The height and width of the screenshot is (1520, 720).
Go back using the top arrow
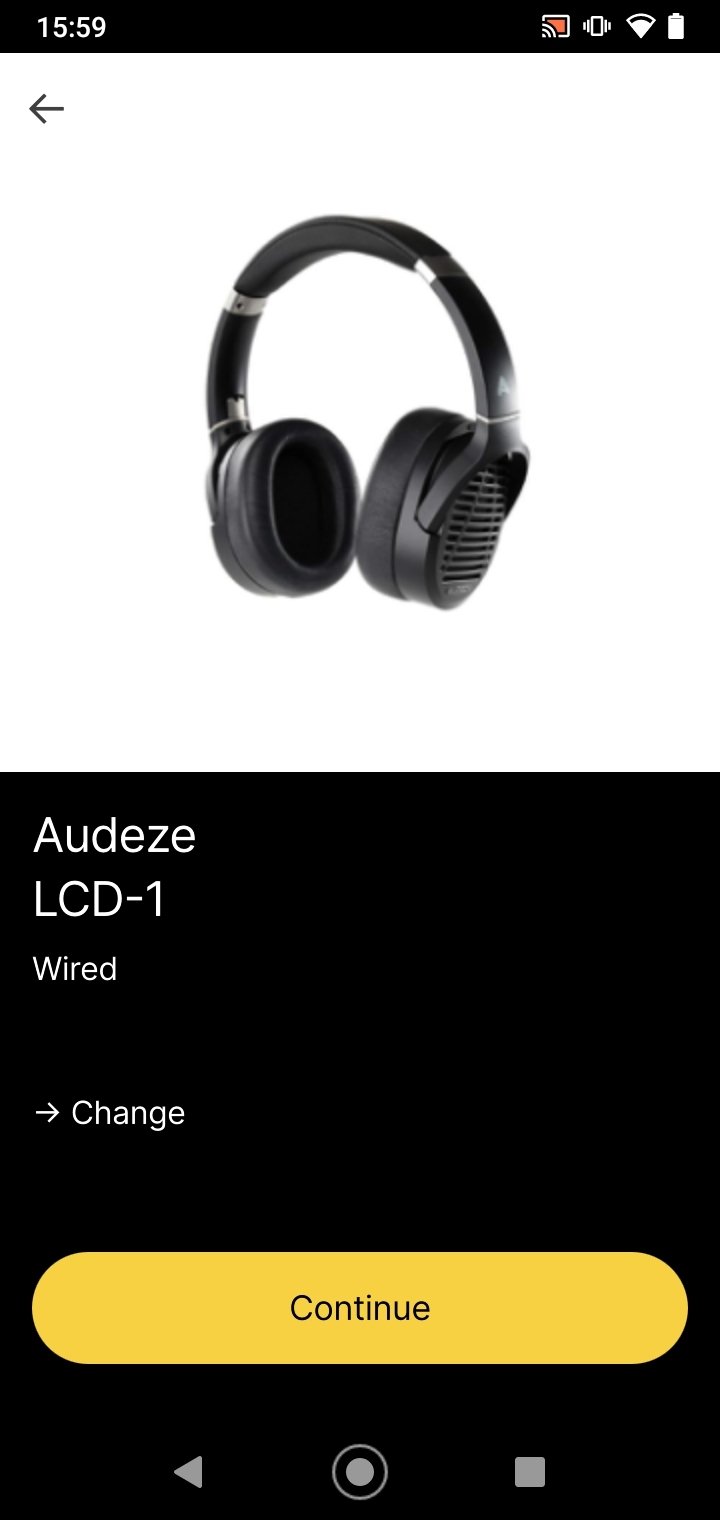pos(46,108)
